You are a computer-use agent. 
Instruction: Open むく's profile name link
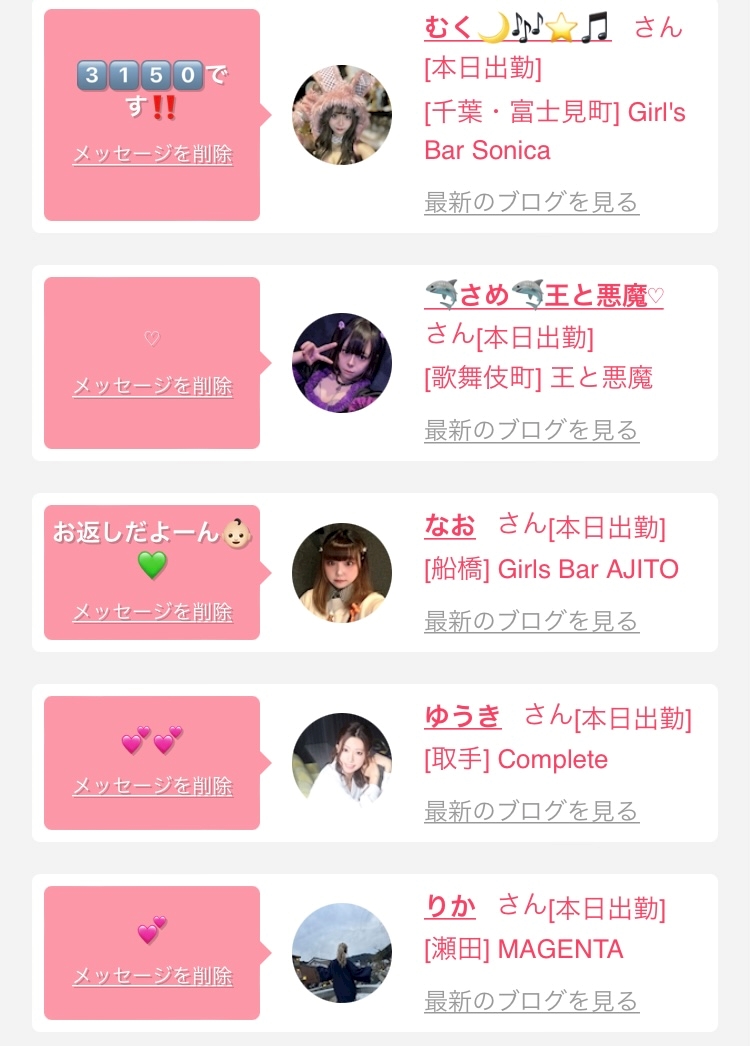click(517, 28)
